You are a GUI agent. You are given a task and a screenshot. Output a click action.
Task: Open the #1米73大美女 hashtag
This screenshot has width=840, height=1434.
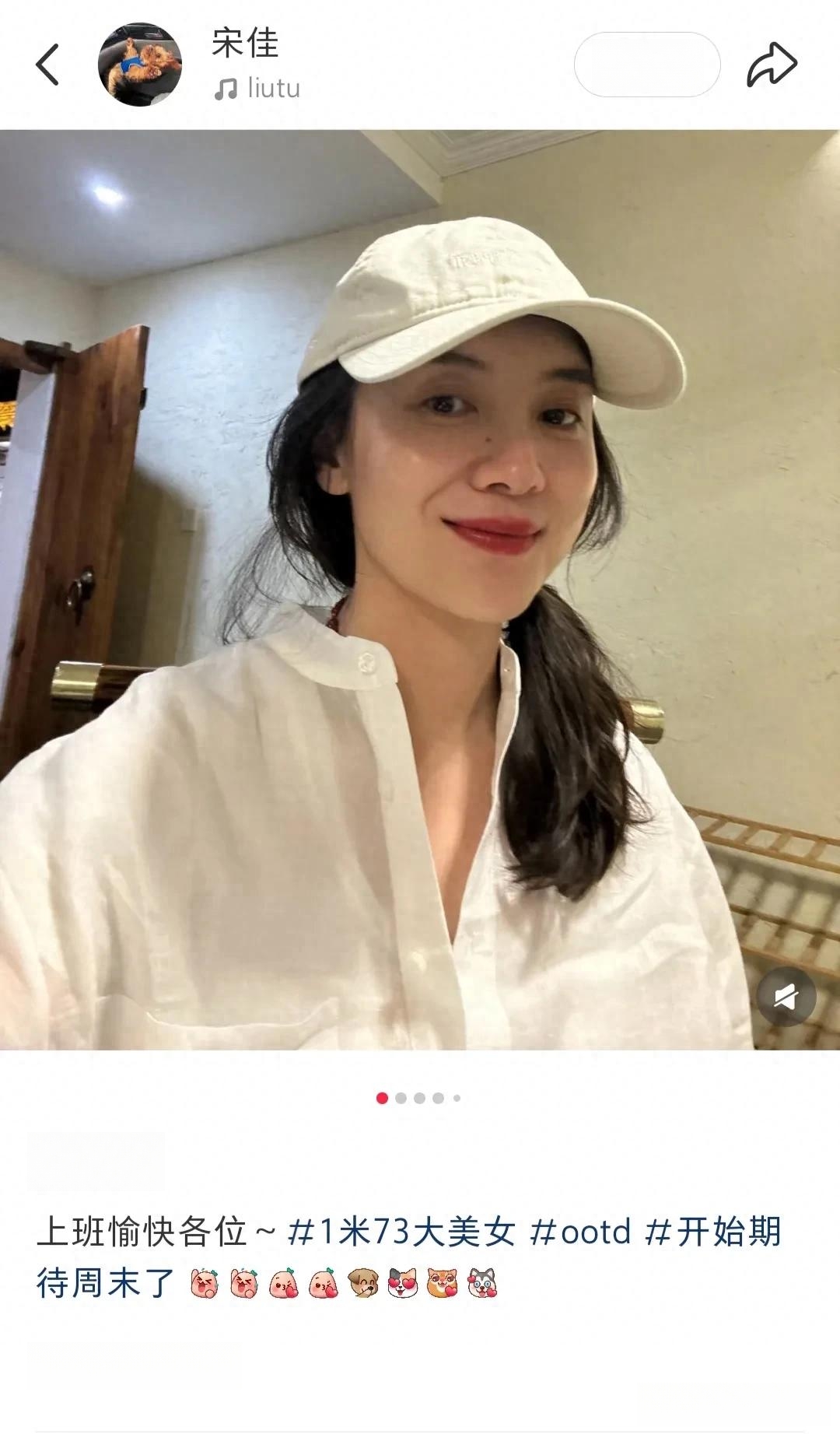(x=401, y=1232)
